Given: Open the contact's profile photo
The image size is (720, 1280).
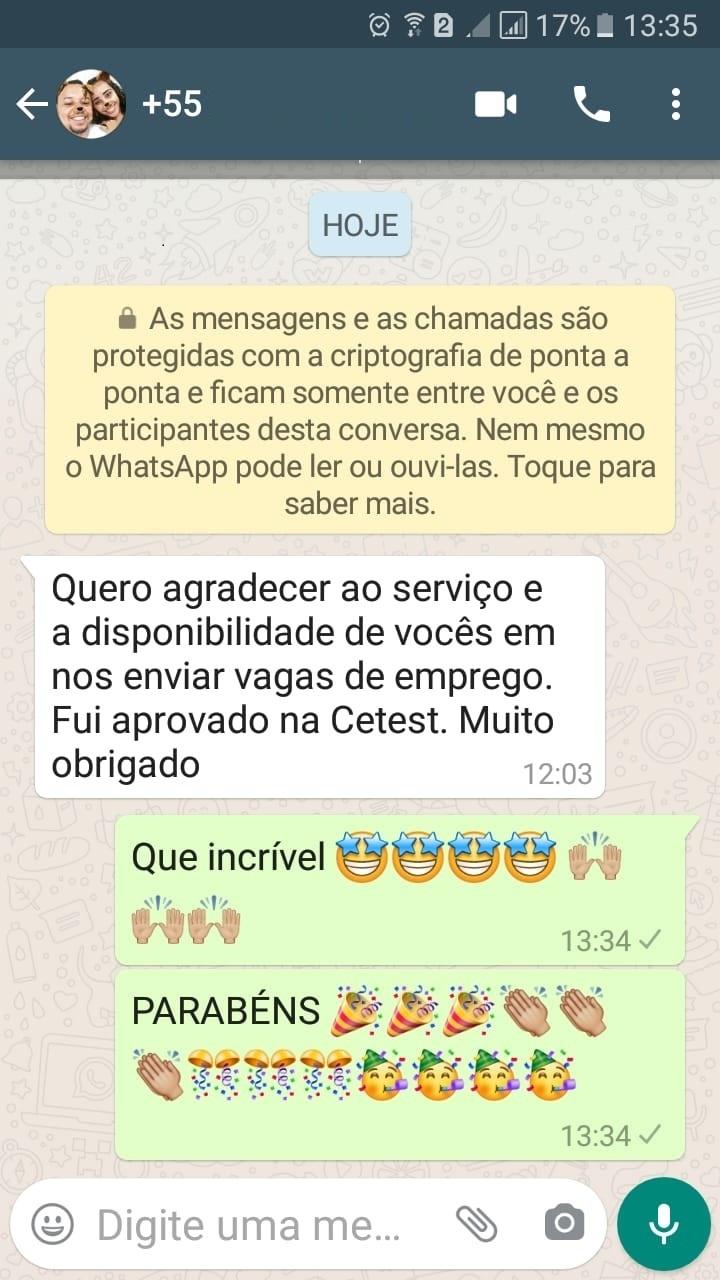Looking at the screenshot, I should (x=91, y=104).
